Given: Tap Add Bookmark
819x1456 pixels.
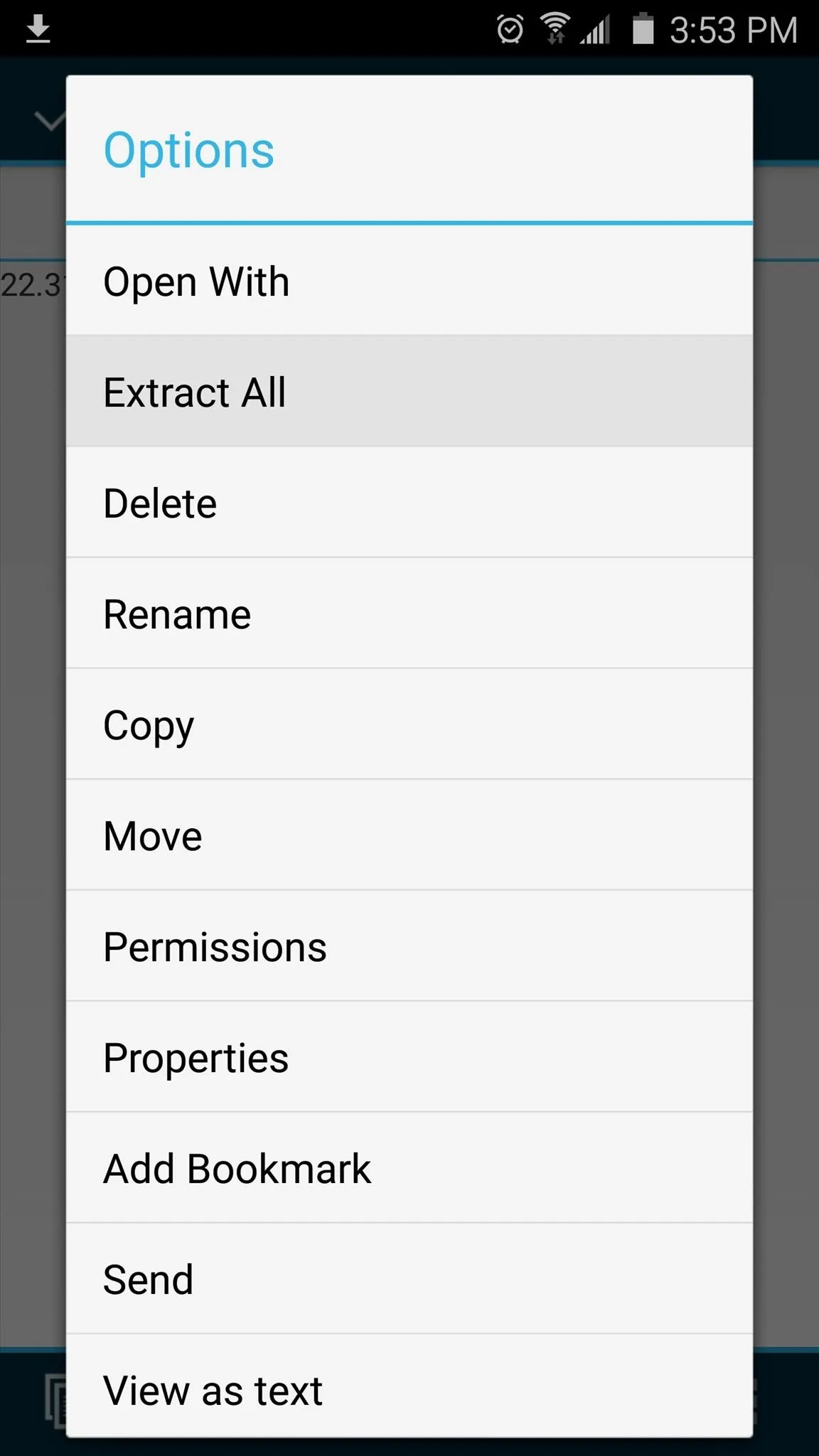Looking at the screenshot, I should 409,1168.
